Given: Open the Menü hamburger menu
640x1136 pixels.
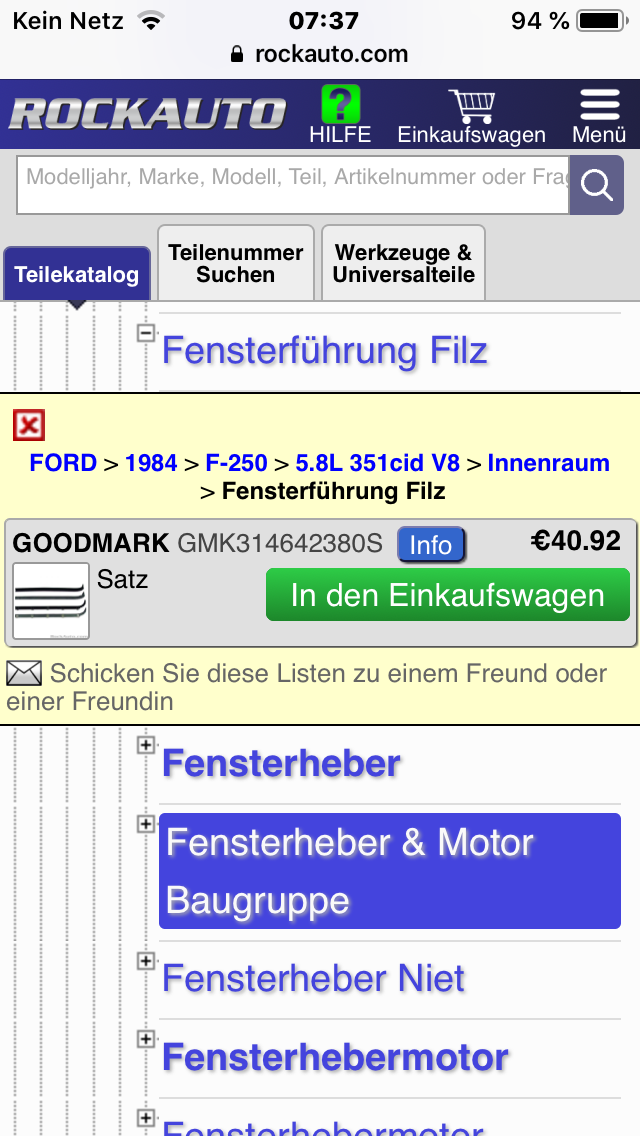Looking at the screenshot, I should click(x=599, y=116).
